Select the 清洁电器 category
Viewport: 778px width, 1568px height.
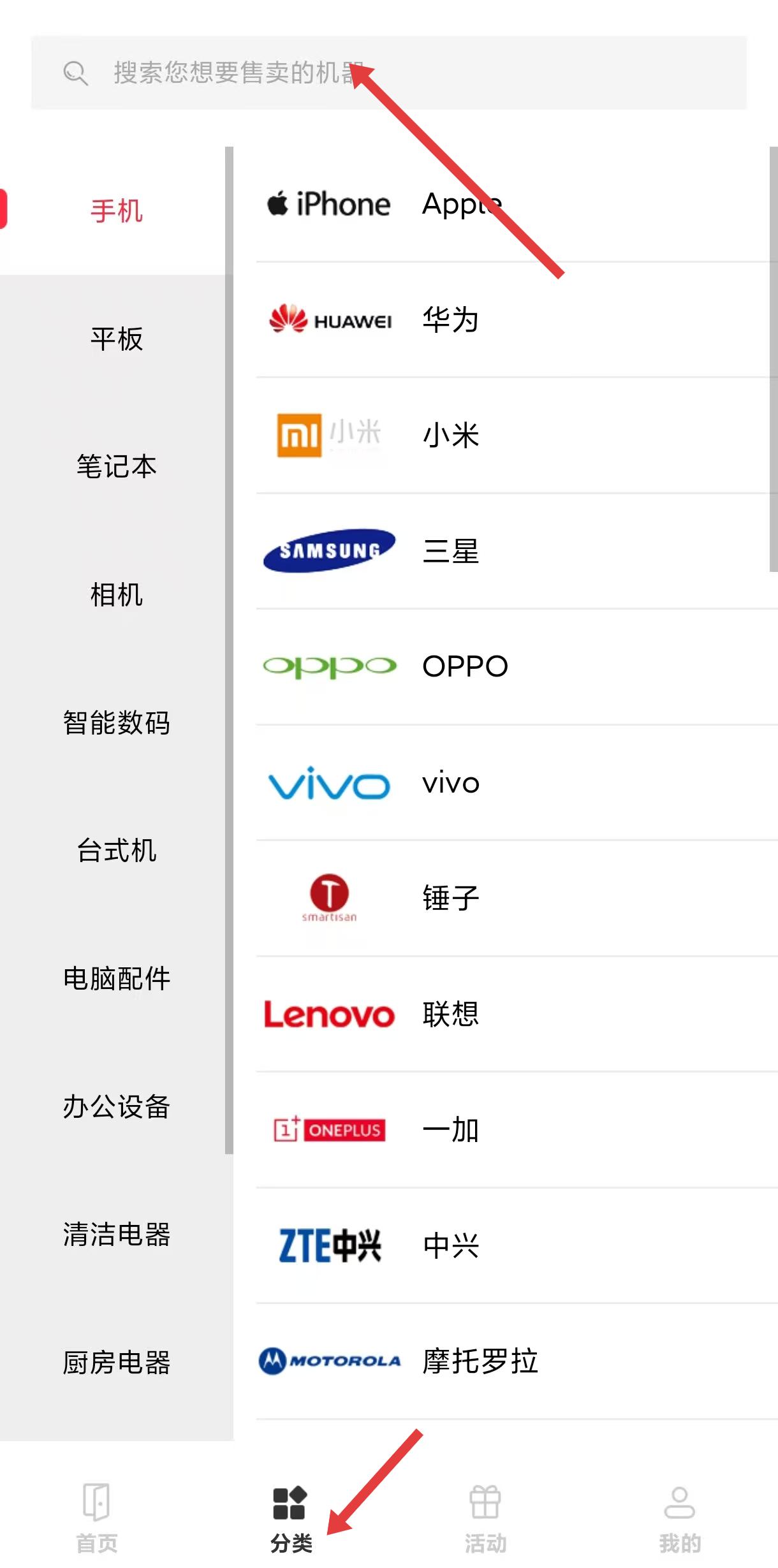click(116, 1235)
